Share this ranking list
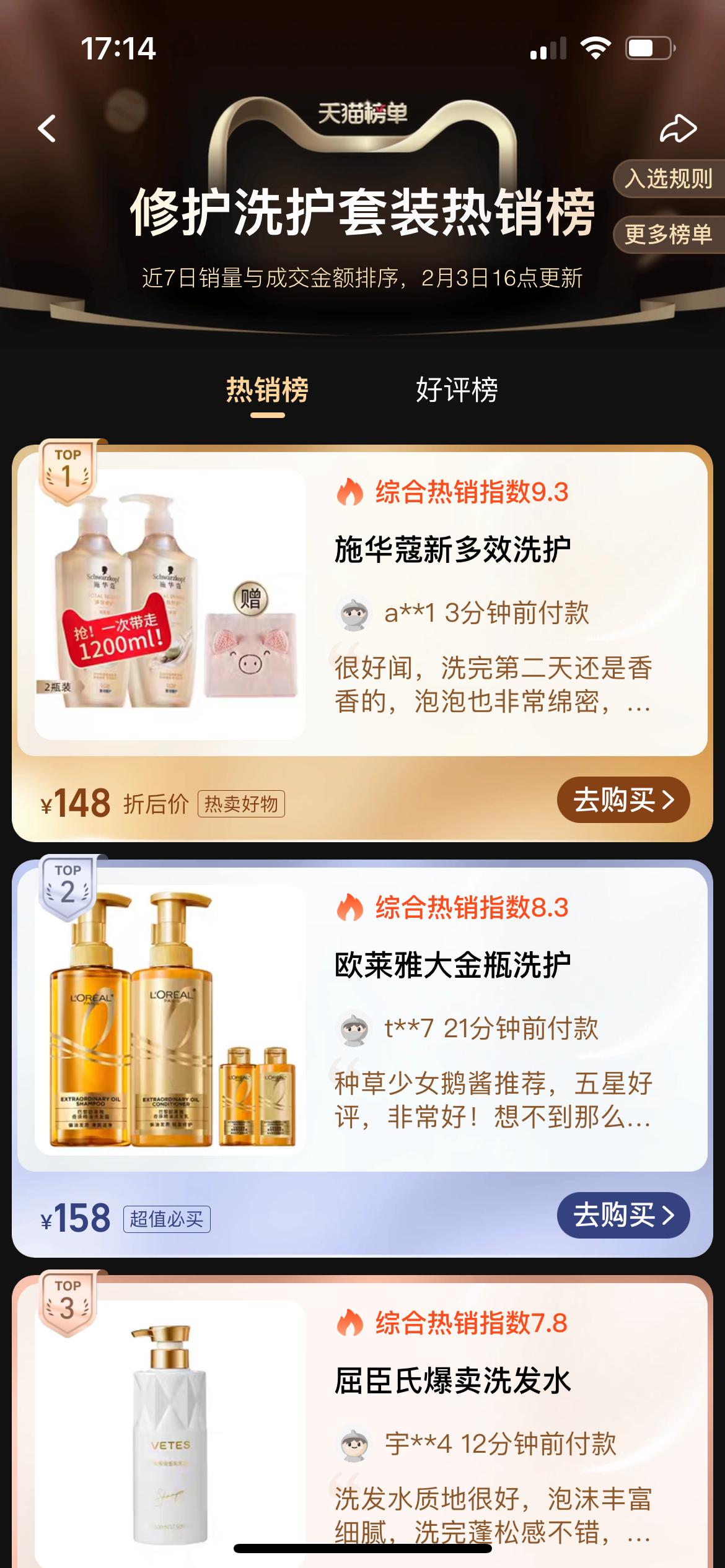725x1568 pixels. click(x=678, y=129)
